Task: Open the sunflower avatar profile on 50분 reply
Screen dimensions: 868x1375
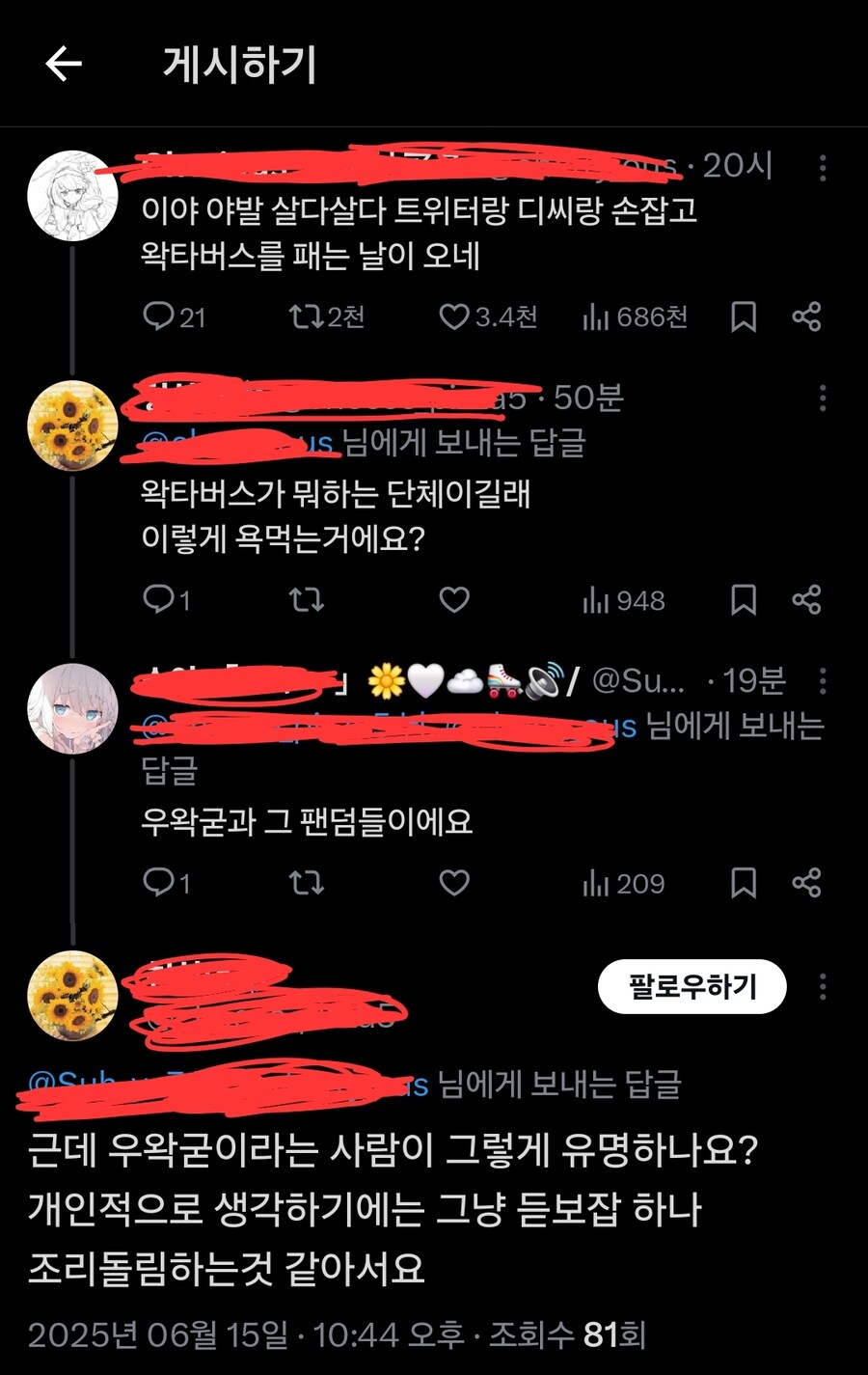Action: (72, 426)
